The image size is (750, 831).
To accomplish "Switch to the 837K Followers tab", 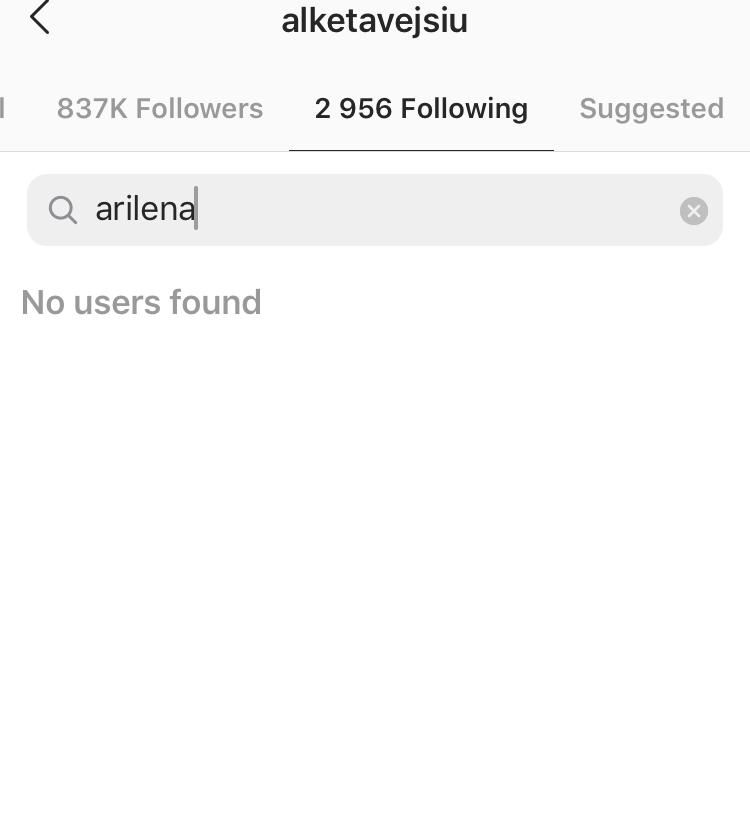I will pyautogui.click(x=160, y=109).
